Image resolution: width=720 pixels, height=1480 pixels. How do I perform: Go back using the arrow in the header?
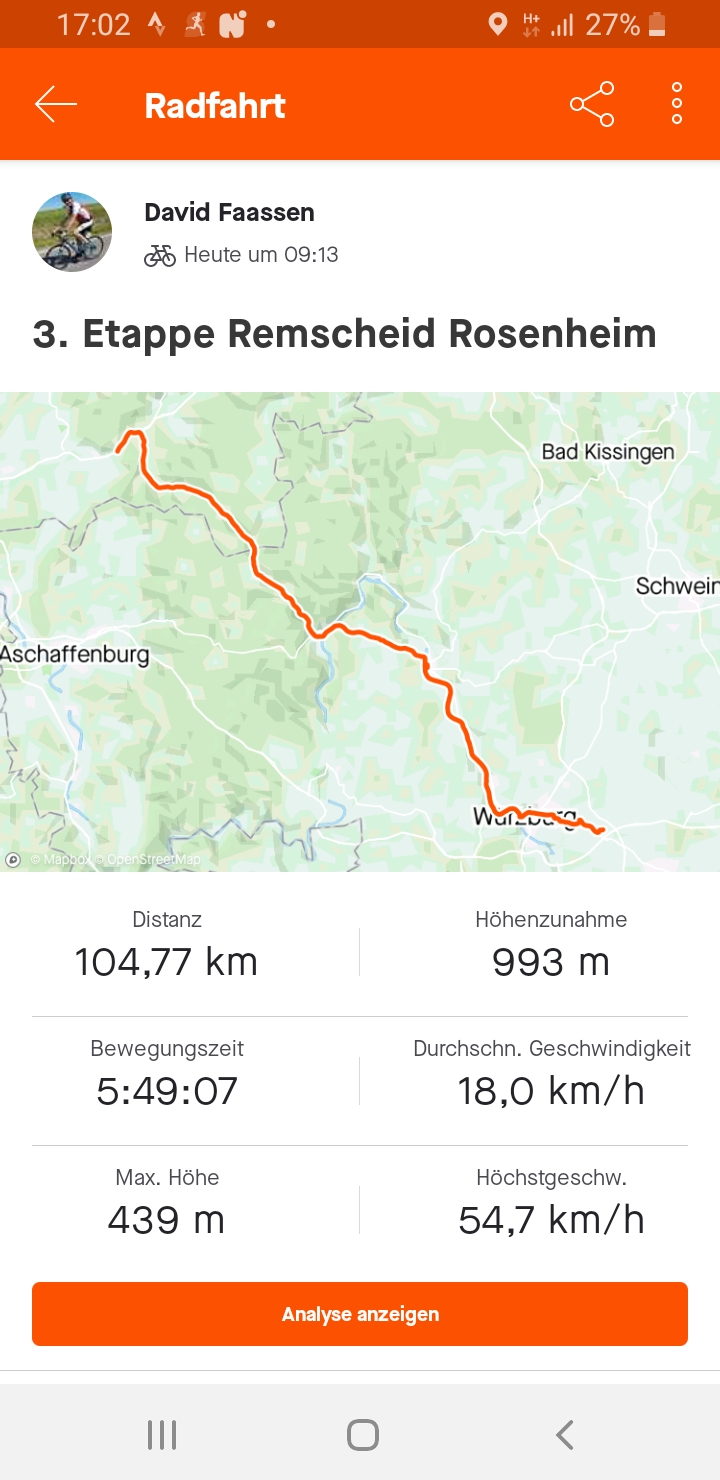click(56, 104)
